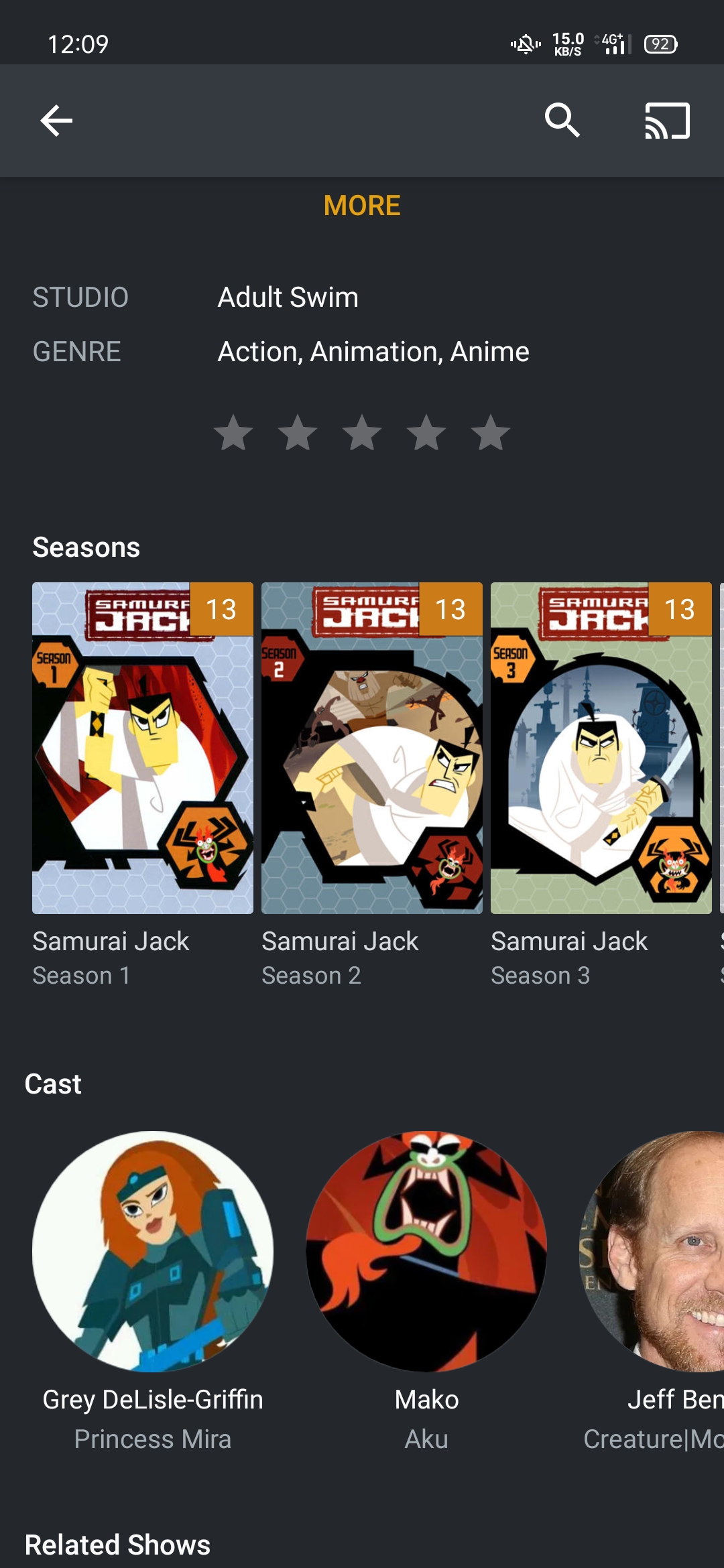Set a three-star rating
Screen dimensions: 724x1568
point(362,433)
